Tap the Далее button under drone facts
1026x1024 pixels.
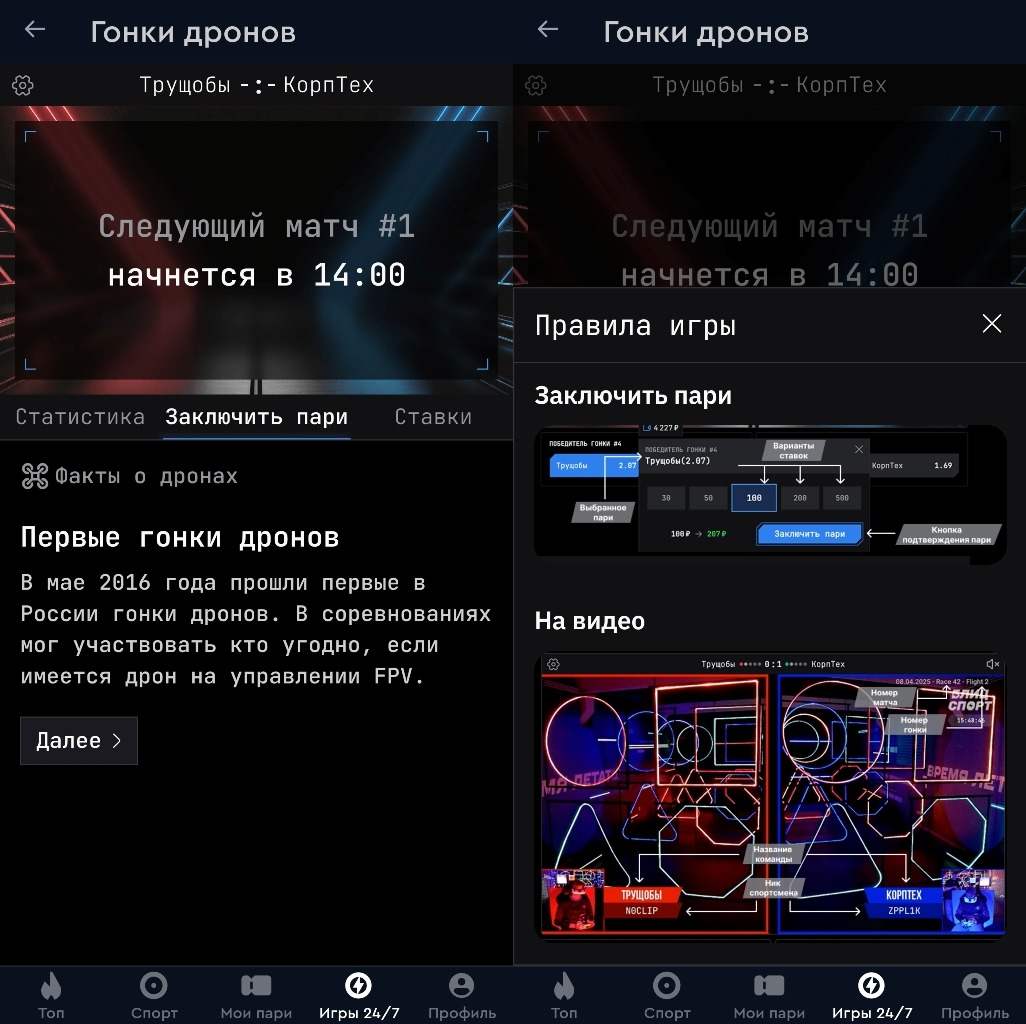pos(79,741)
